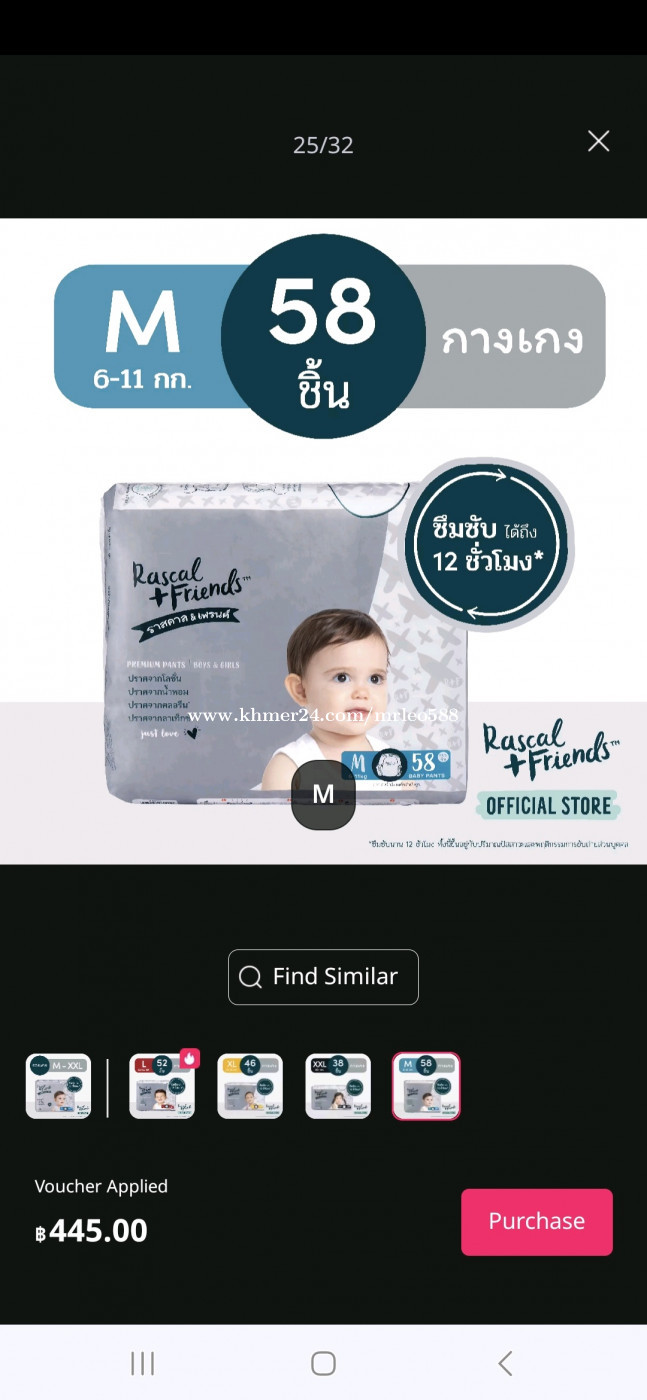Hit the Purchase button
This screenshot has width=647, height=1400.
(x=536, y=1221)
